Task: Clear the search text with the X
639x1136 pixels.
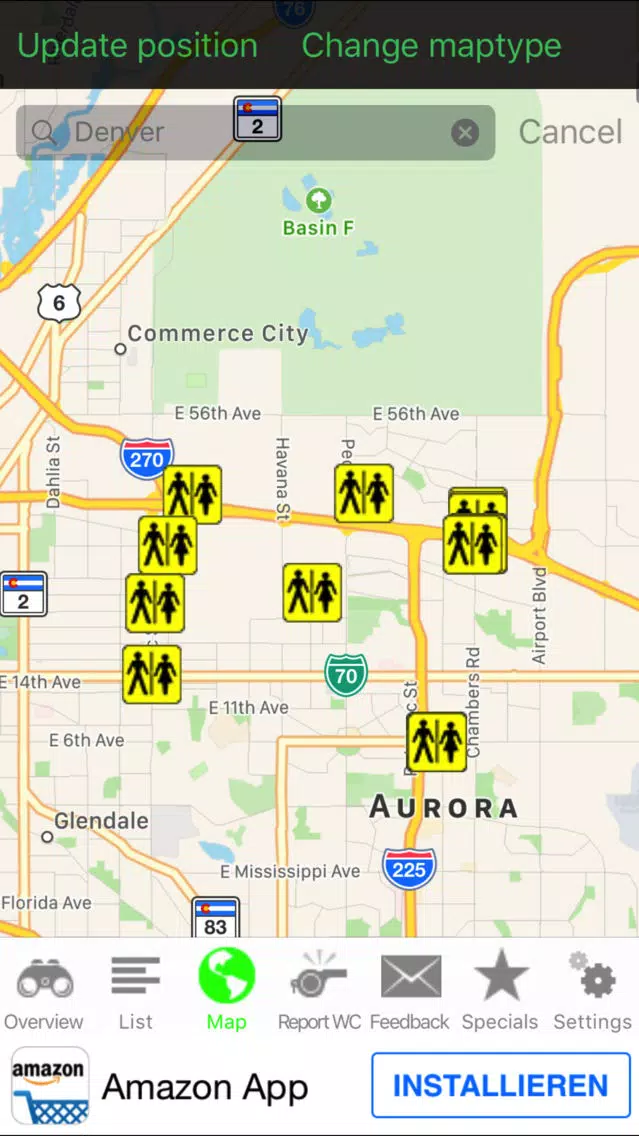Action: pos(465,133)
